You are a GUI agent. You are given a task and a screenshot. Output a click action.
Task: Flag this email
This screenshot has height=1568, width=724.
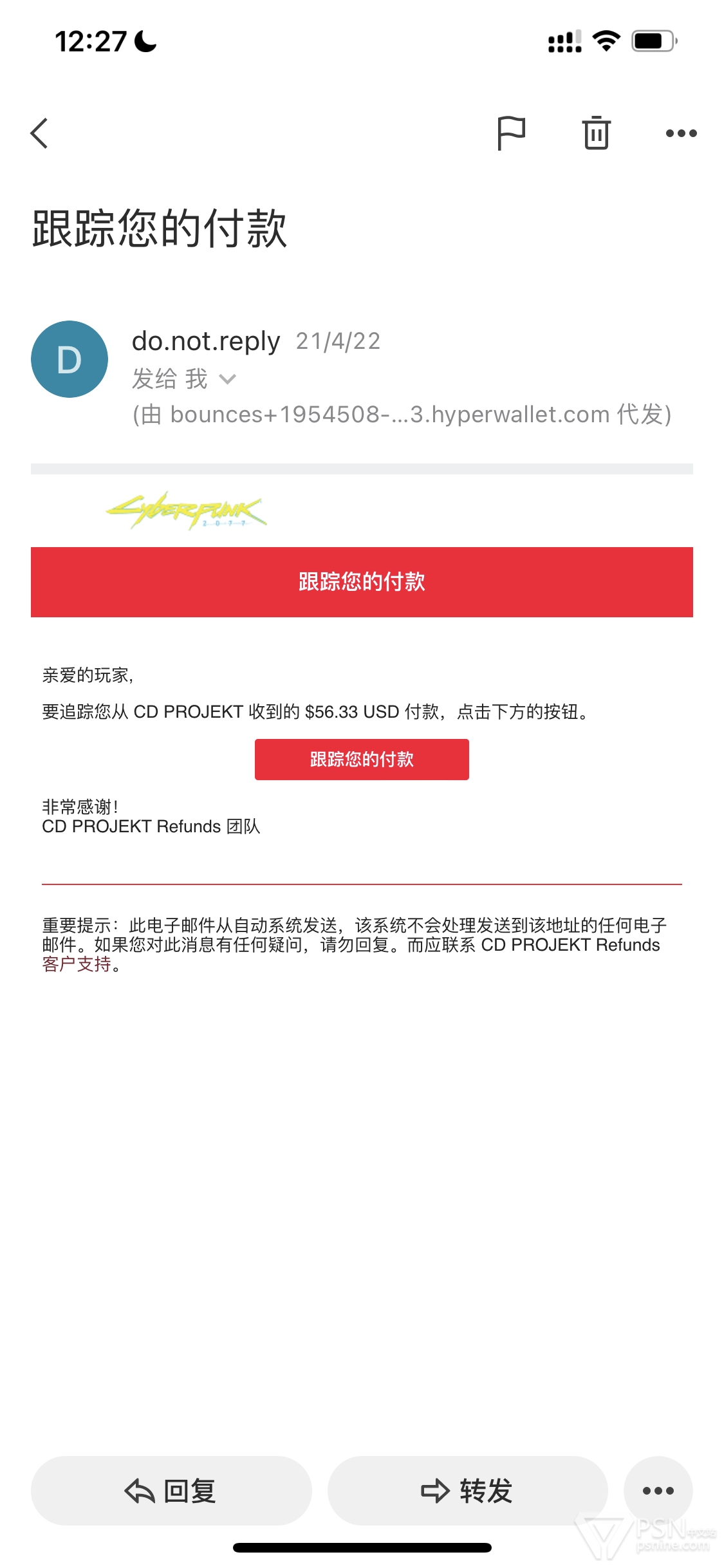click(x=512, y=133)
